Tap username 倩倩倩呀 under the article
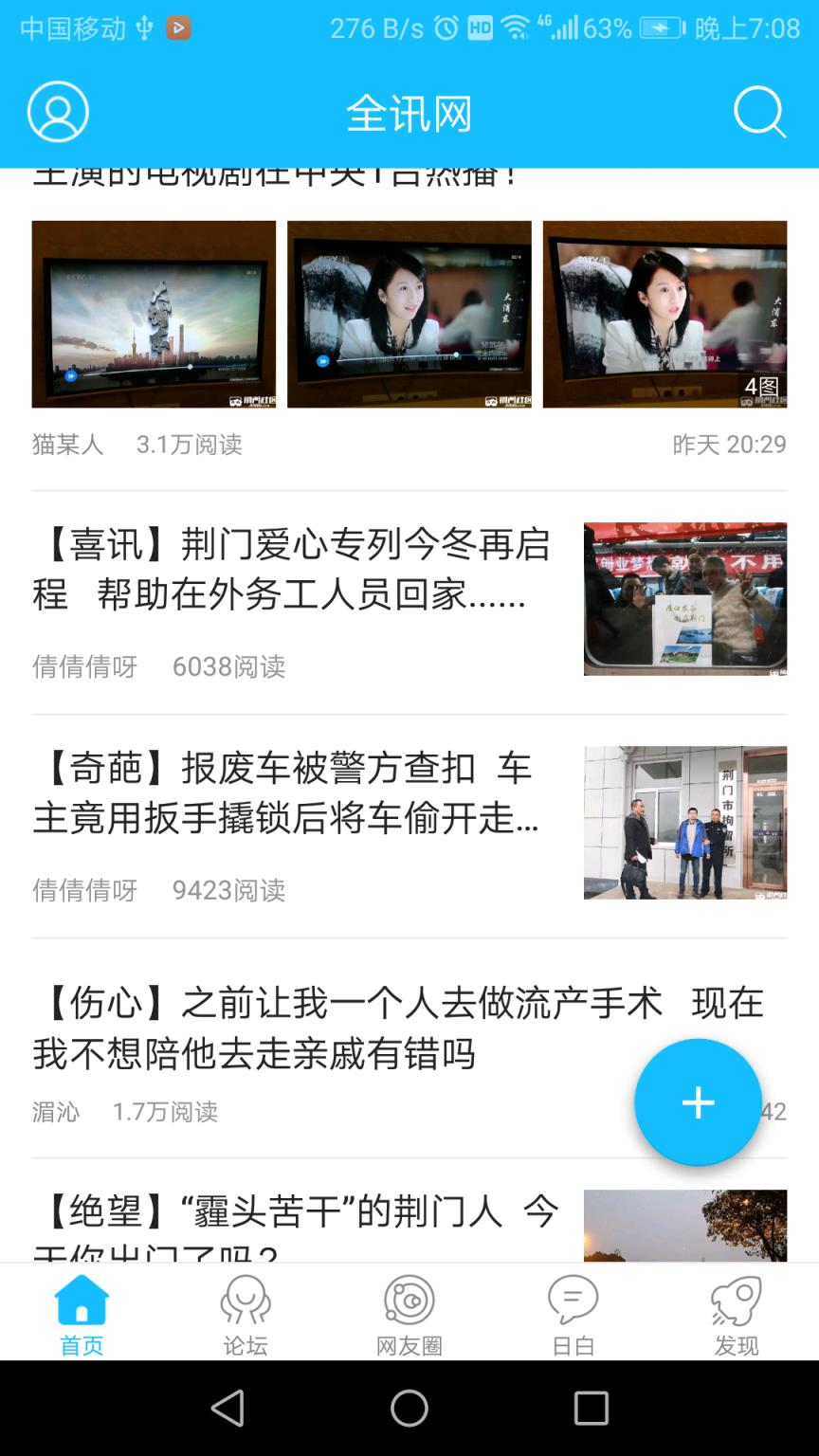The image size is (819, 1456). coord(84,666)
